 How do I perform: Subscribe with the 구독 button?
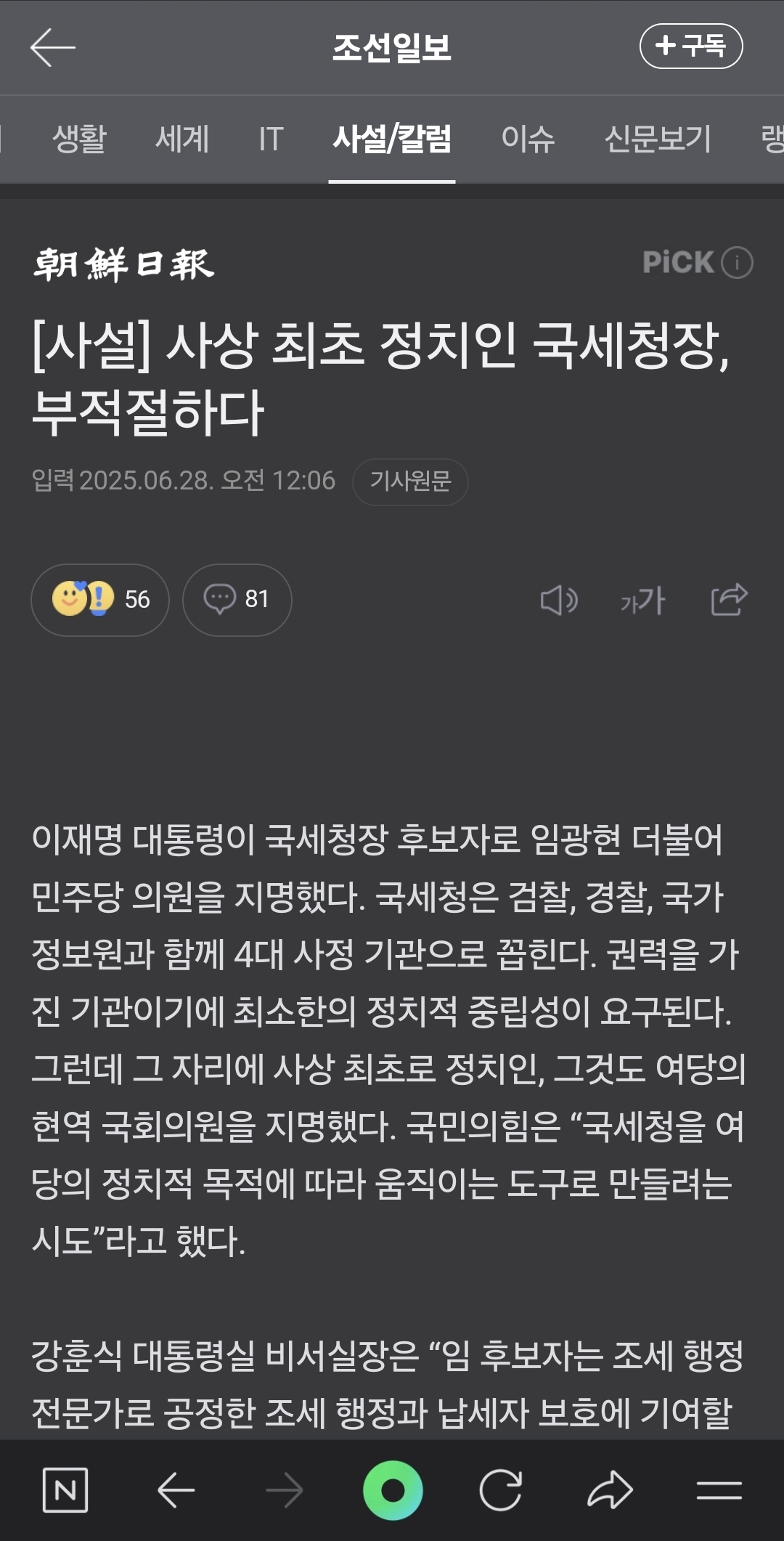pos(690,46)
